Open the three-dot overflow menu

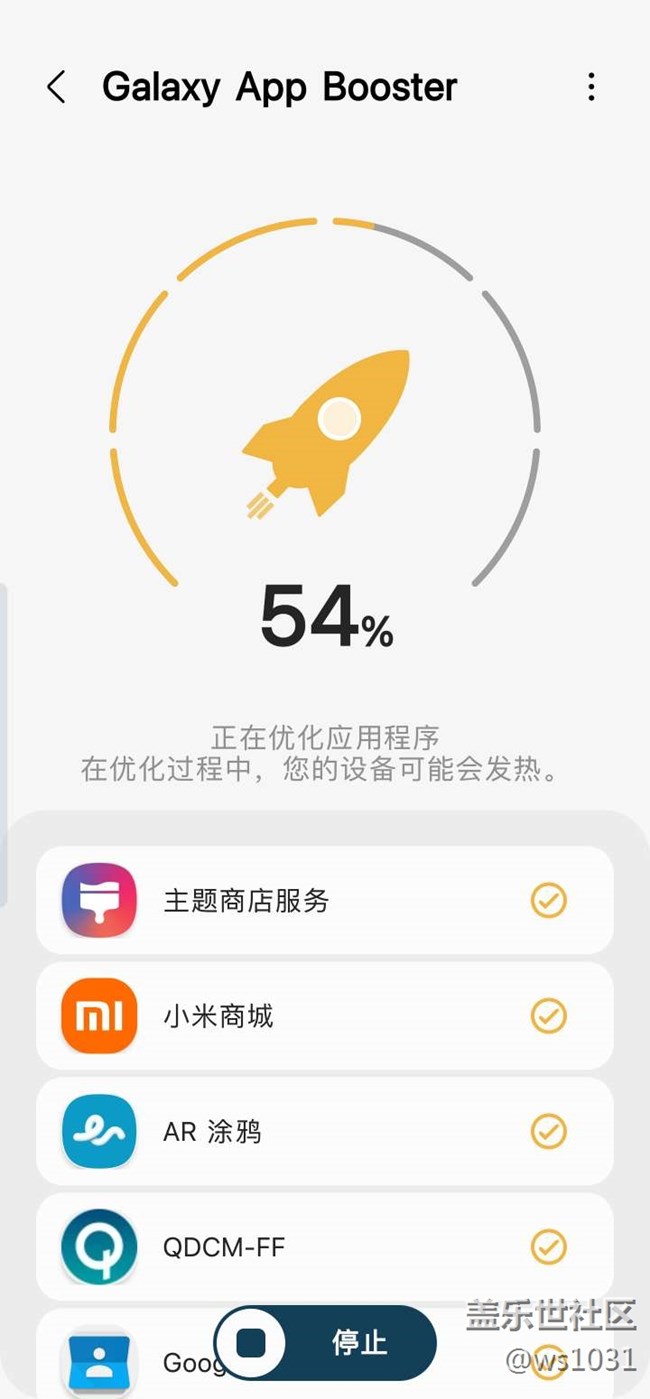pos(591,88)
